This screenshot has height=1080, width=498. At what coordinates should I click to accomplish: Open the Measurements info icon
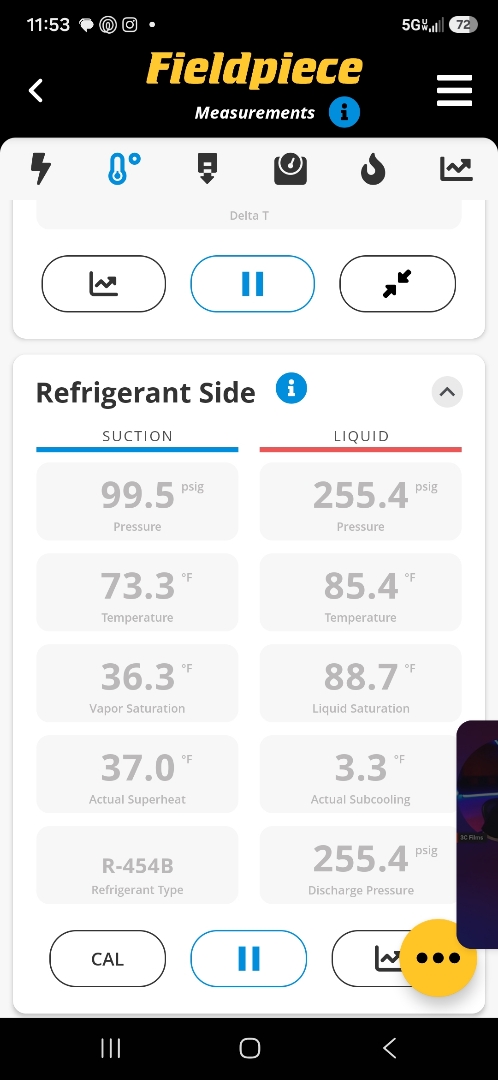pos(344,112)
